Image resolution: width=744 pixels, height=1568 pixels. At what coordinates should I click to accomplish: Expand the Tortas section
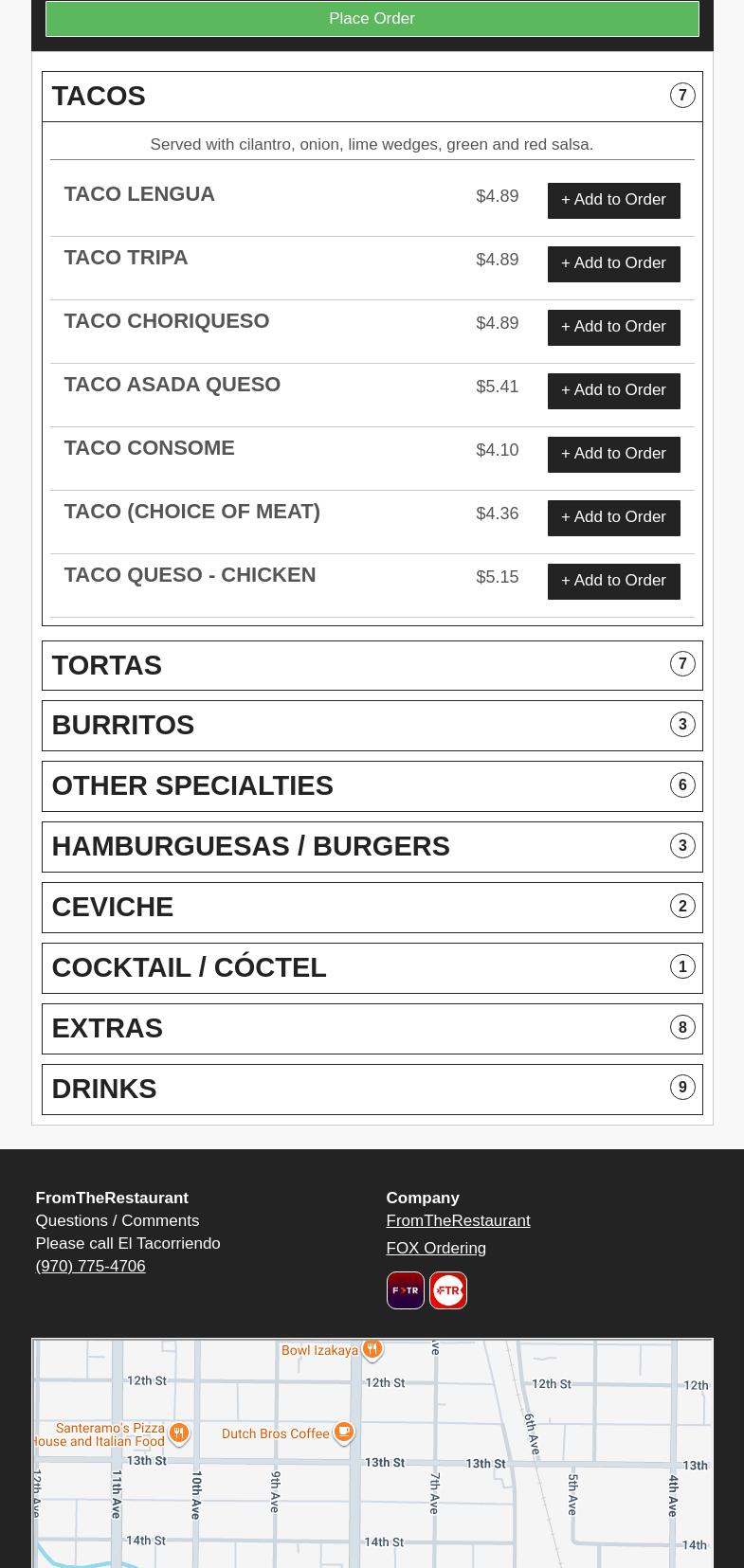[x=372, y=665]
